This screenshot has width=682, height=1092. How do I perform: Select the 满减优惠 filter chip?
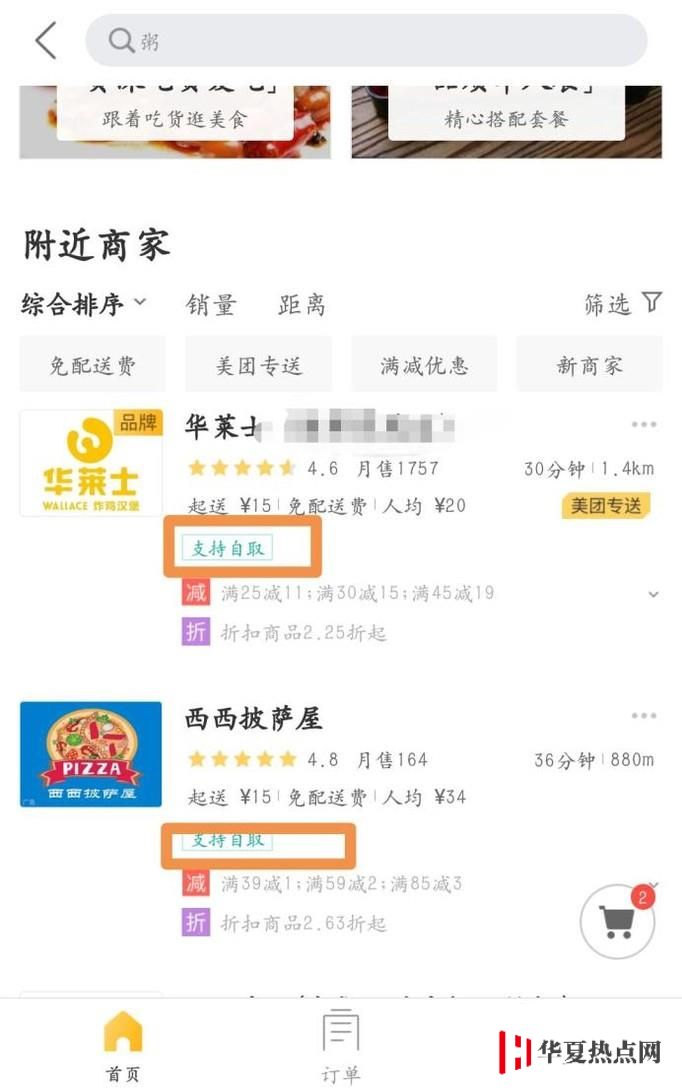point(424,365)
